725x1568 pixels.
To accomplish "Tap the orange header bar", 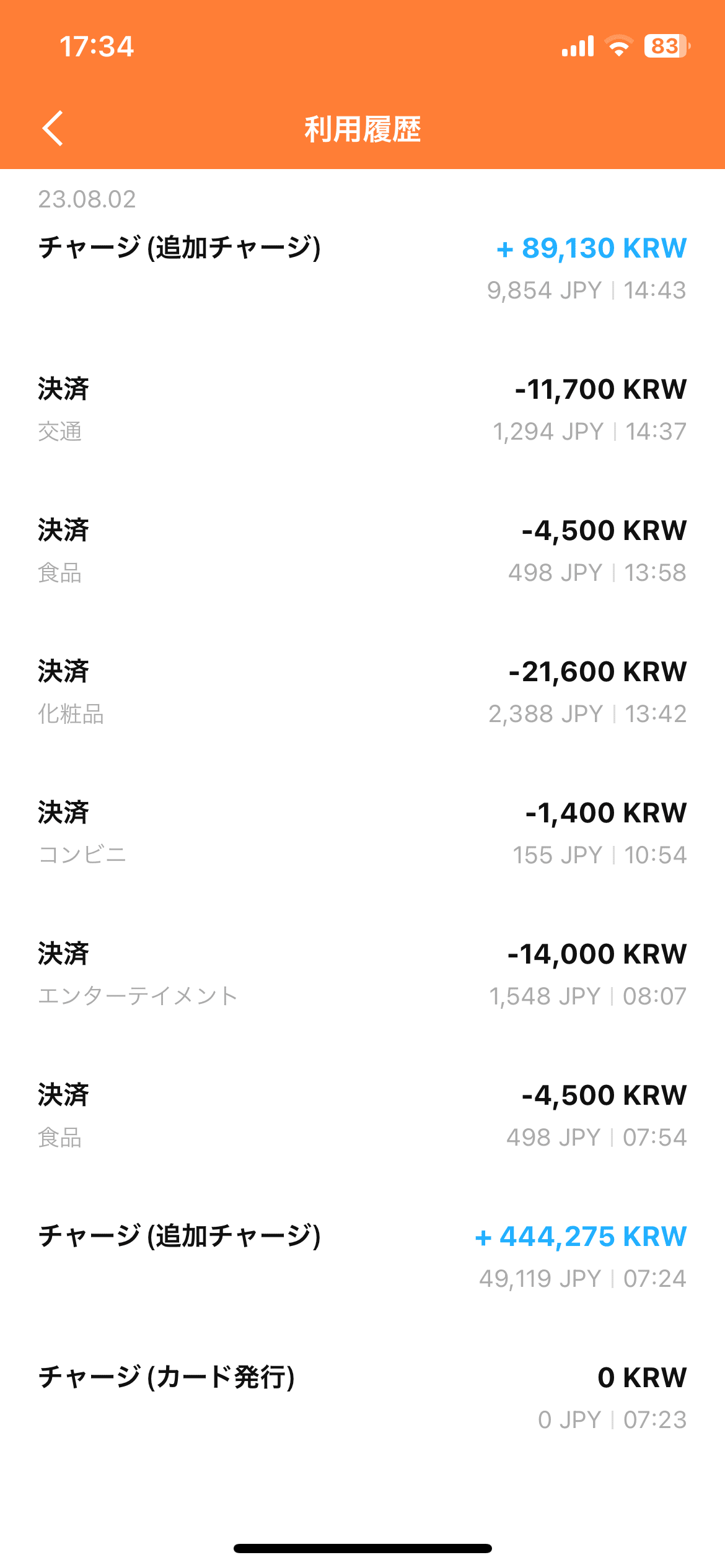I will tap(362, 87).
